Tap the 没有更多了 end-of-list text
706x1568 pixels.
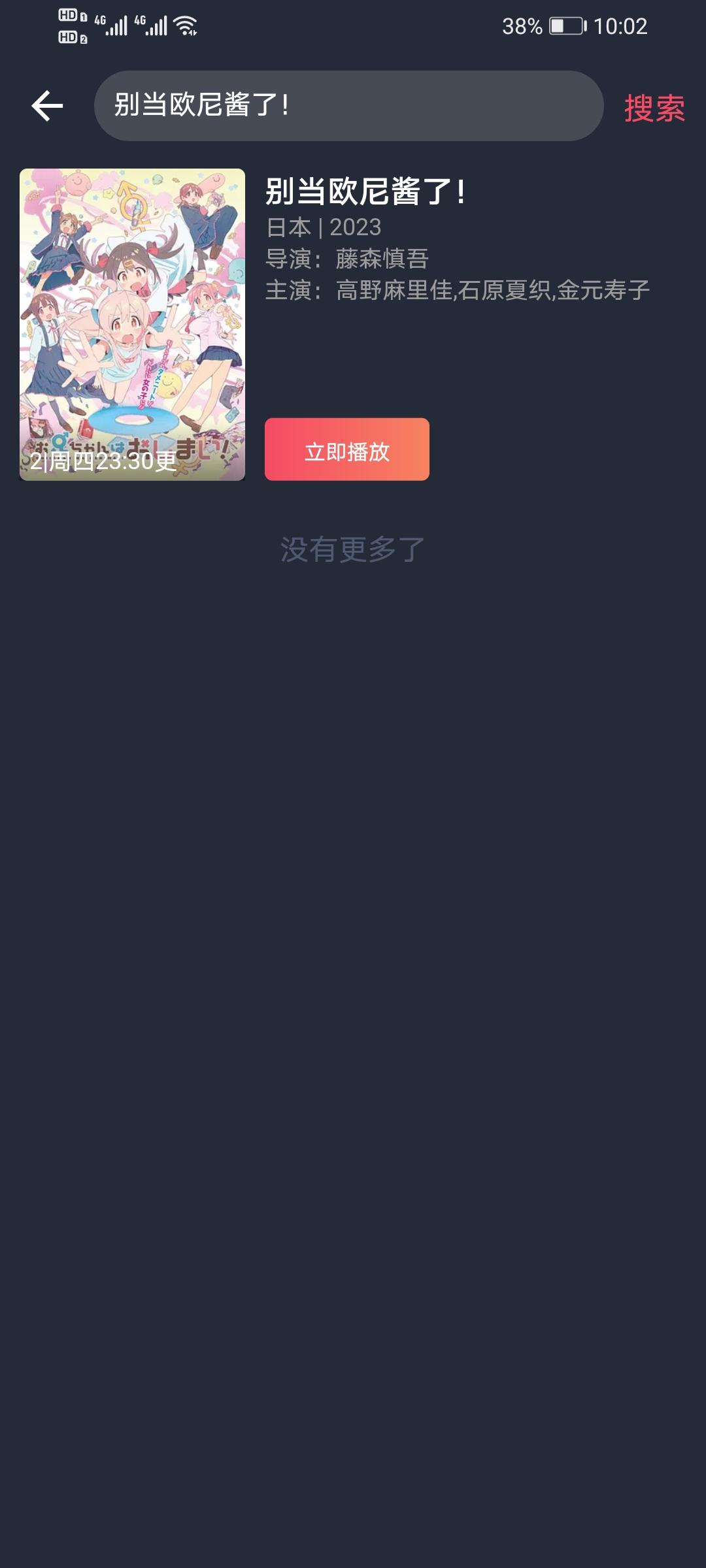[x=353, y=549]
